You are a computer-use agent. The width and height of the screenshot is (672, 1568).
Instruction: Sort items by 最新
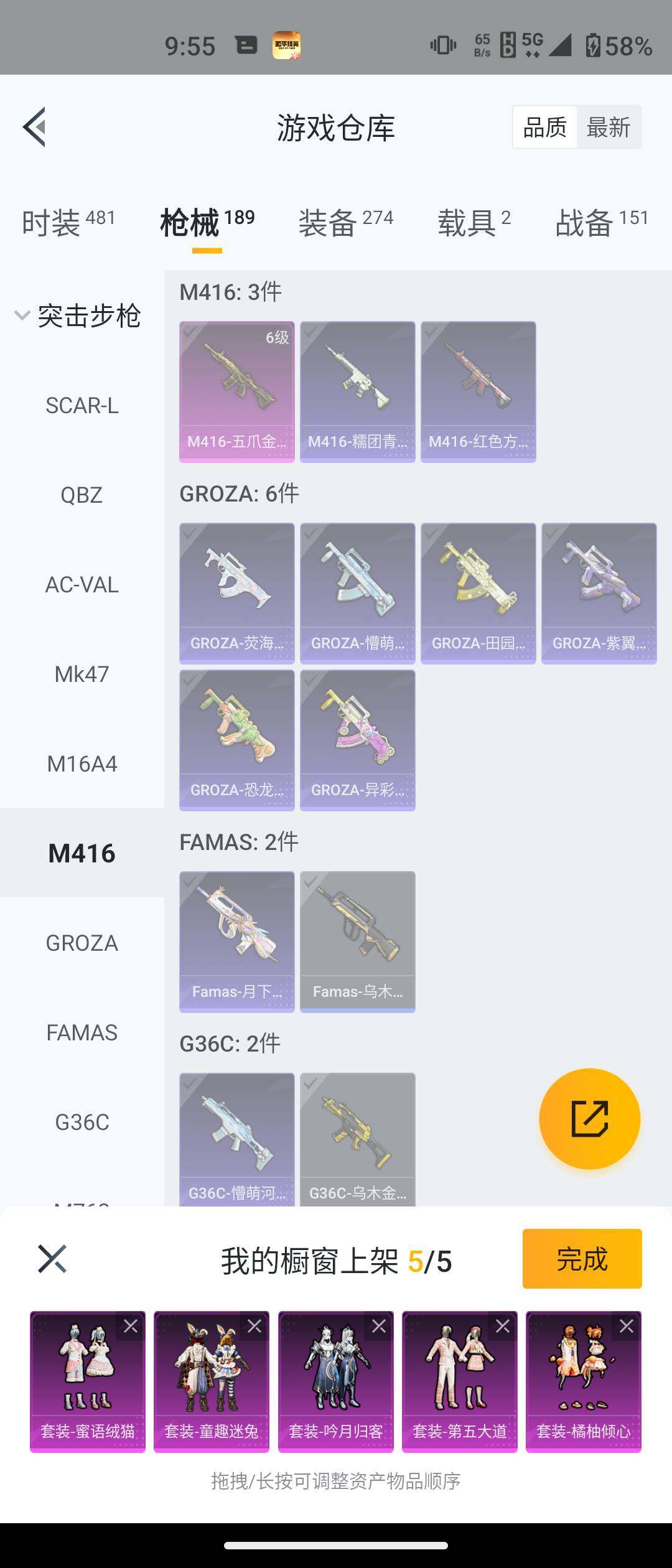[608, 128]
